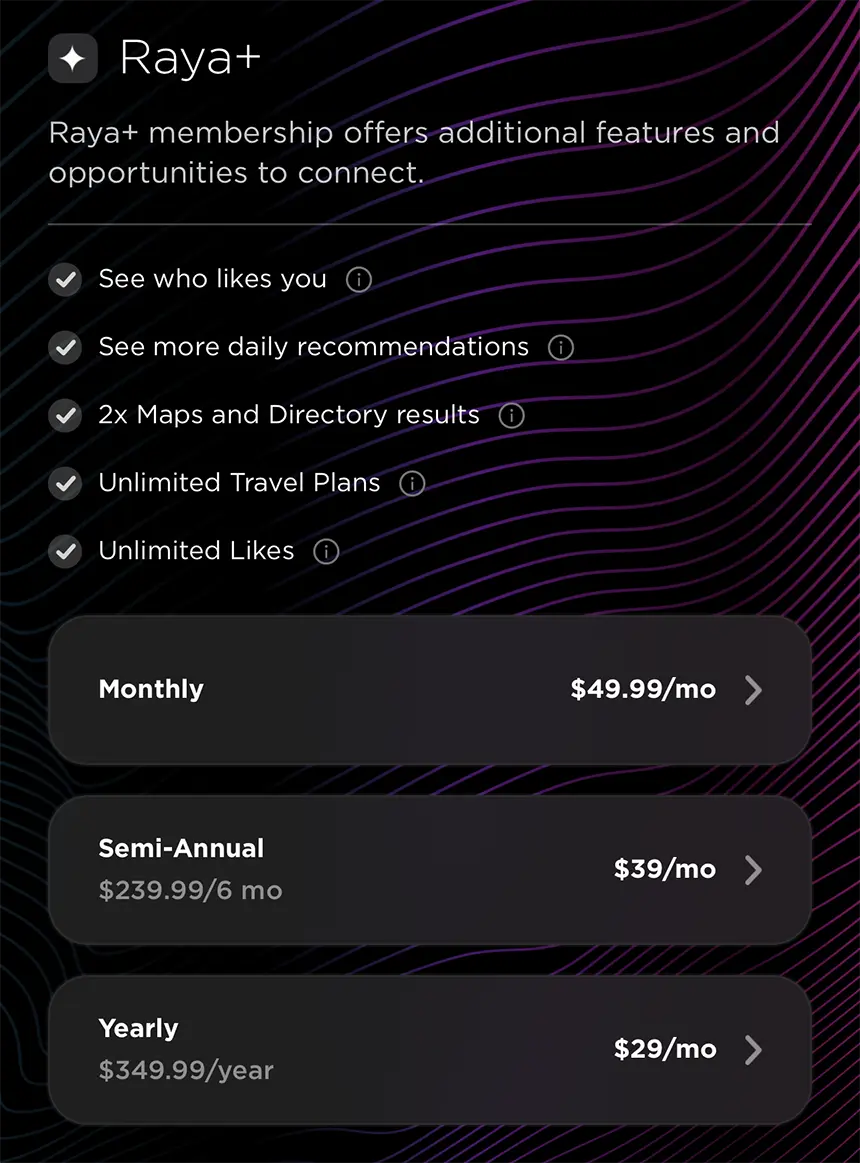Screen dimensions: 860x1163
Task: Open info for See more daily recommendations
Action: (560, 348)
